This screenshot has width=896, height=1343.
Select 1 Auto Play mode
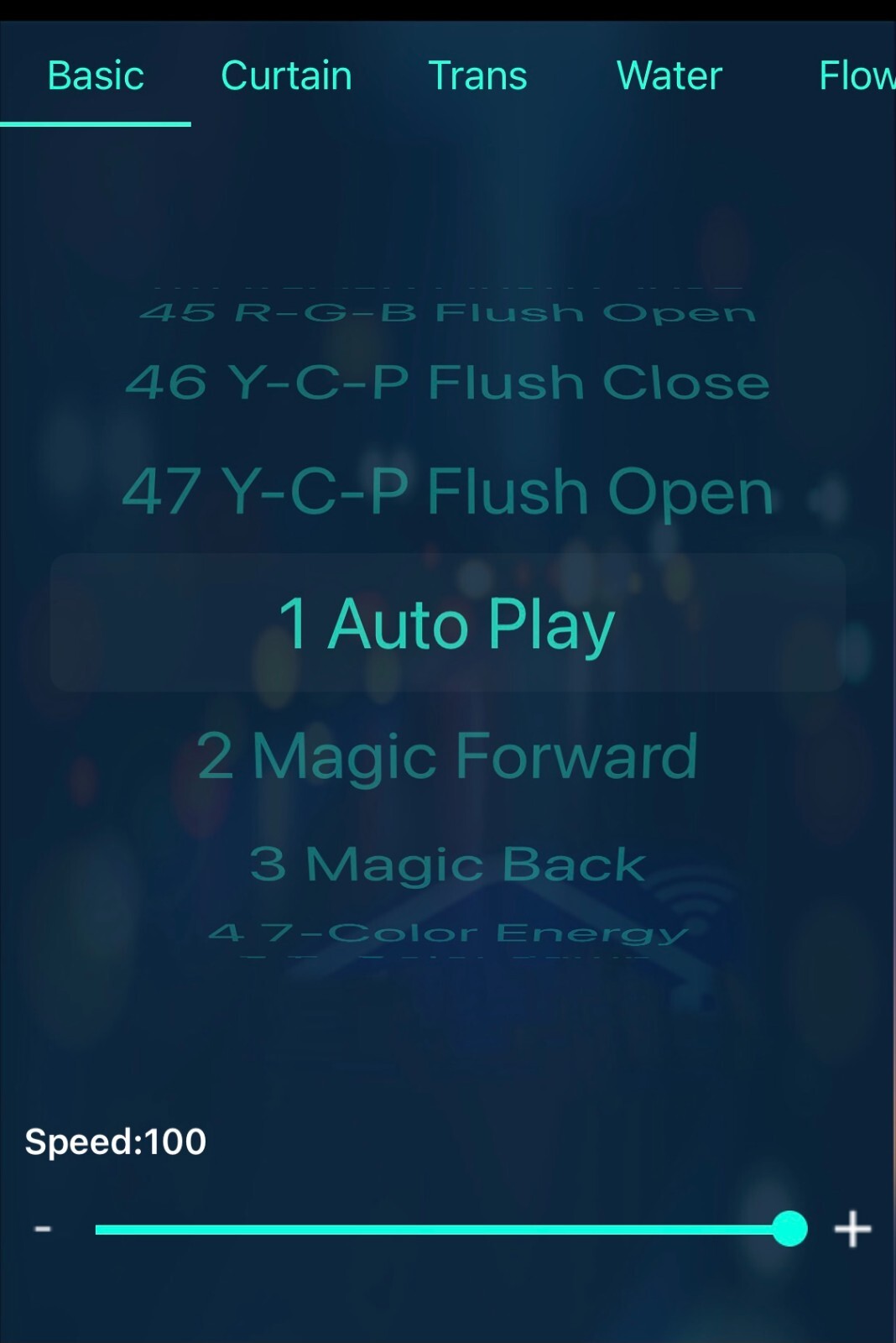(x=447, y=624)
